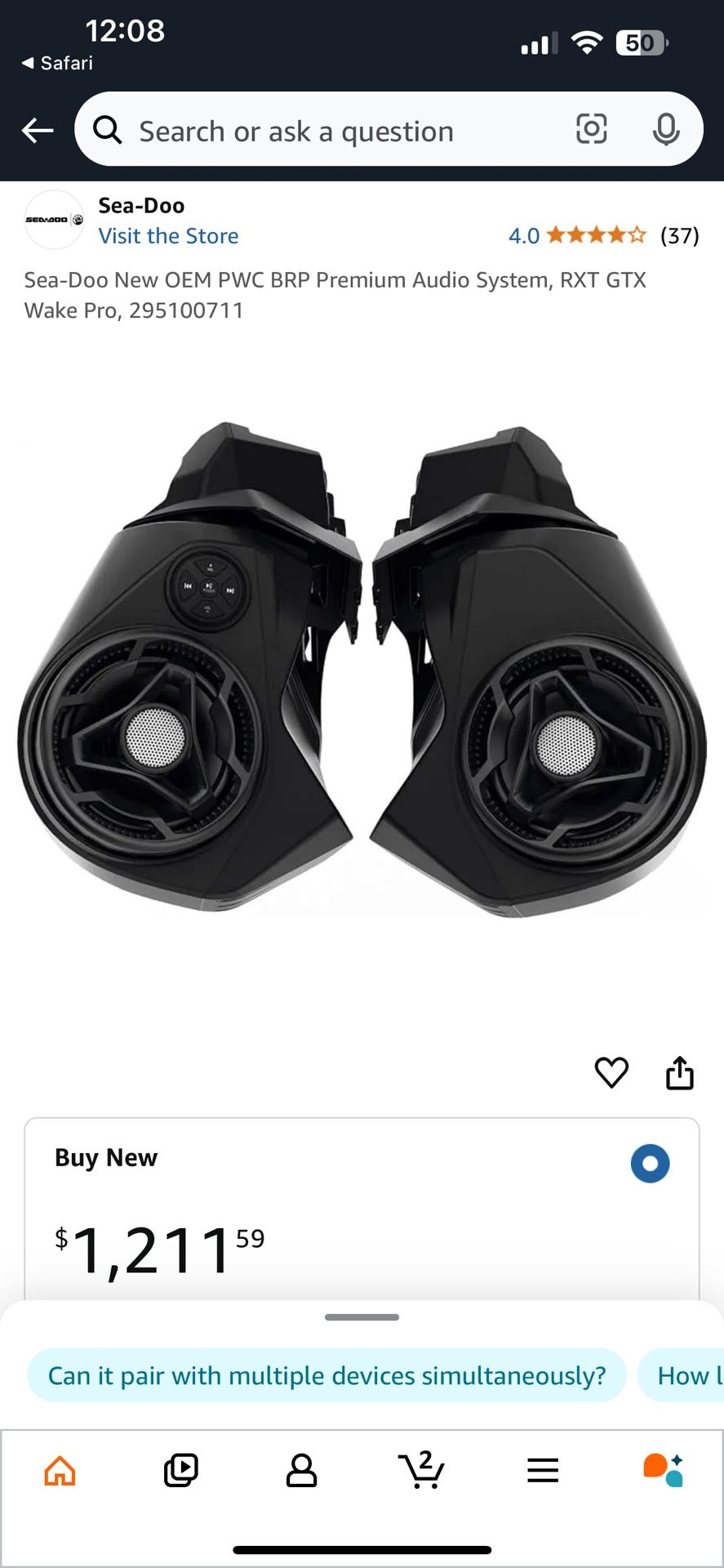Share this product listing

[679, 1072]
